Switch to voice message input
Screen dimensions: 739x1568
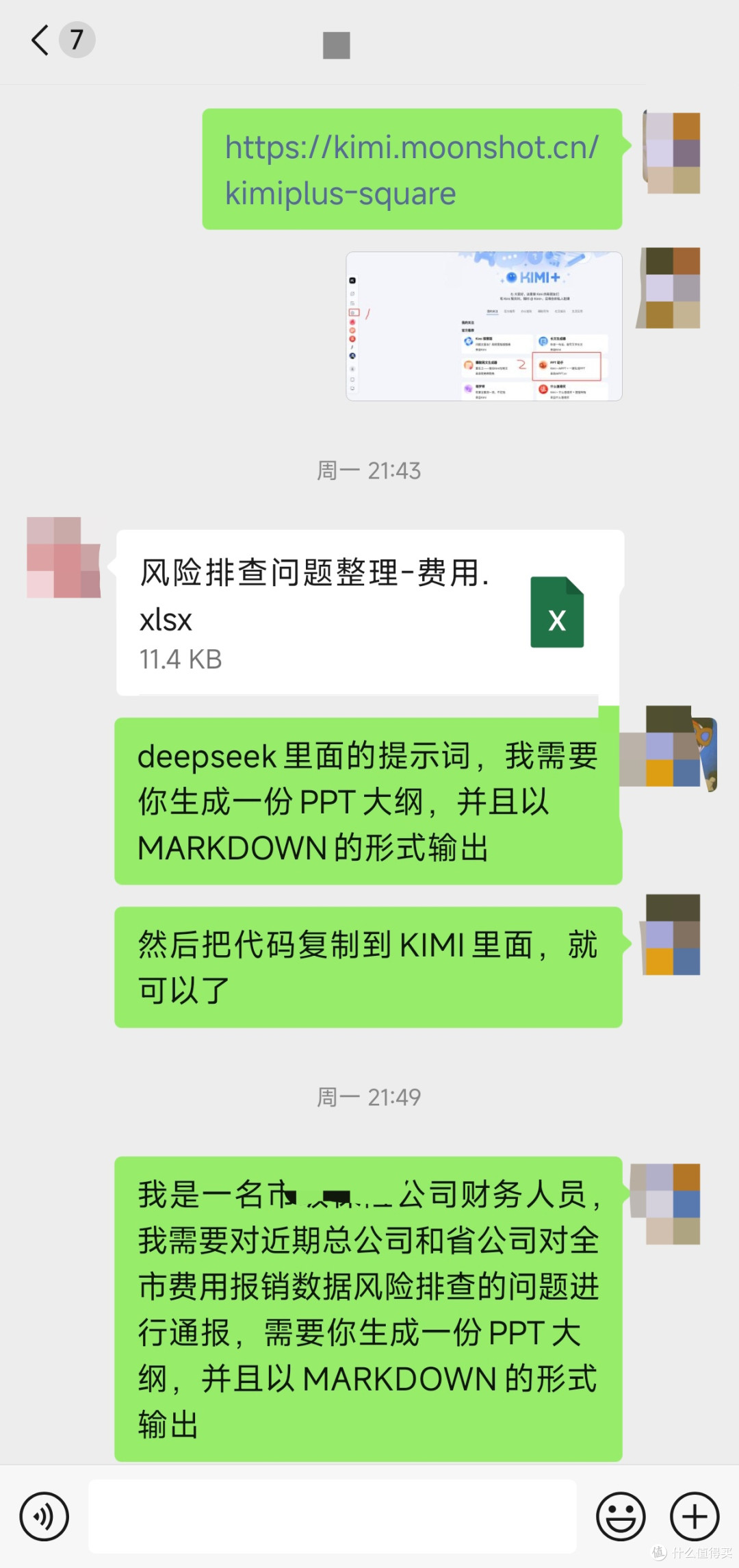tap(44, 1517)
